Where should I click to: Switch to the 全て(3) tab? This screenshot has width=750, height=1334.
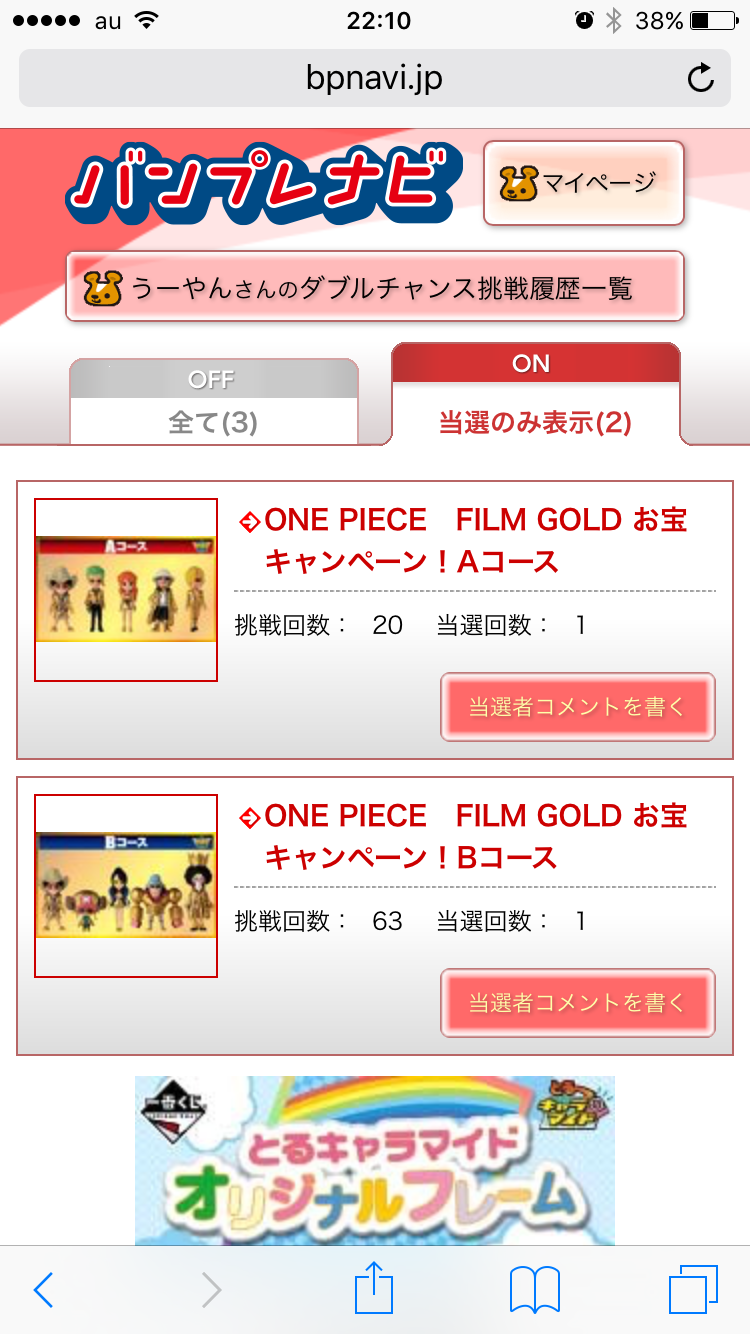[x=213, y=403]
